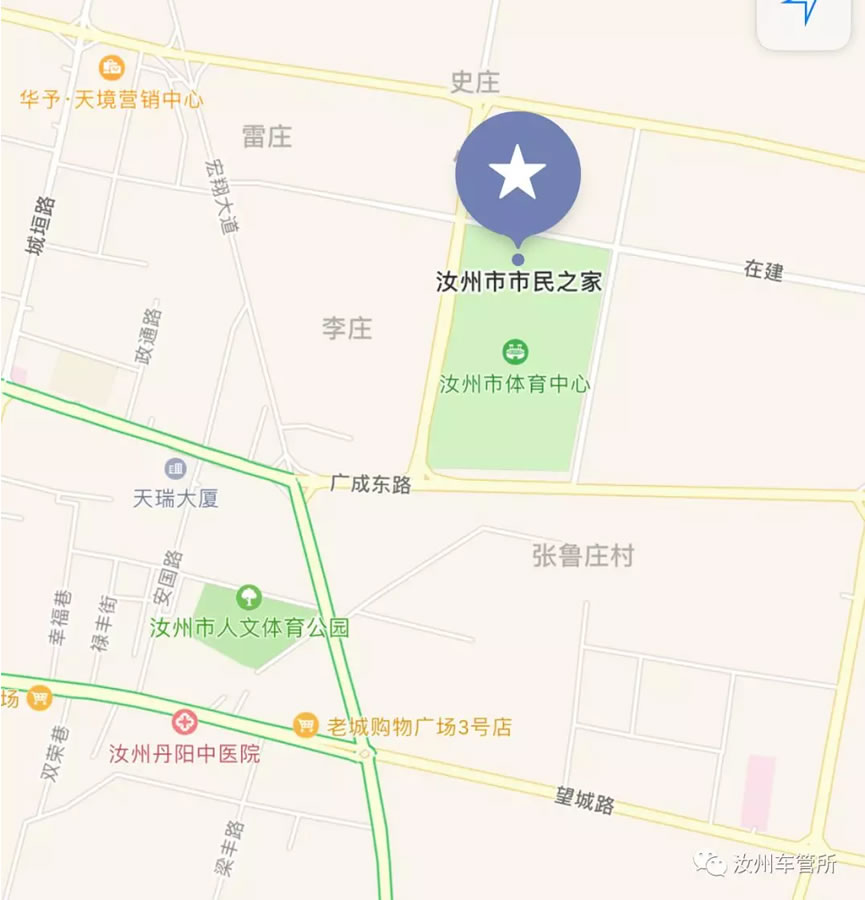The height and width of the screenshot is (900, 865).
Task: Open details for 汝州市市民之家 label
Action: tap(516, 283)
